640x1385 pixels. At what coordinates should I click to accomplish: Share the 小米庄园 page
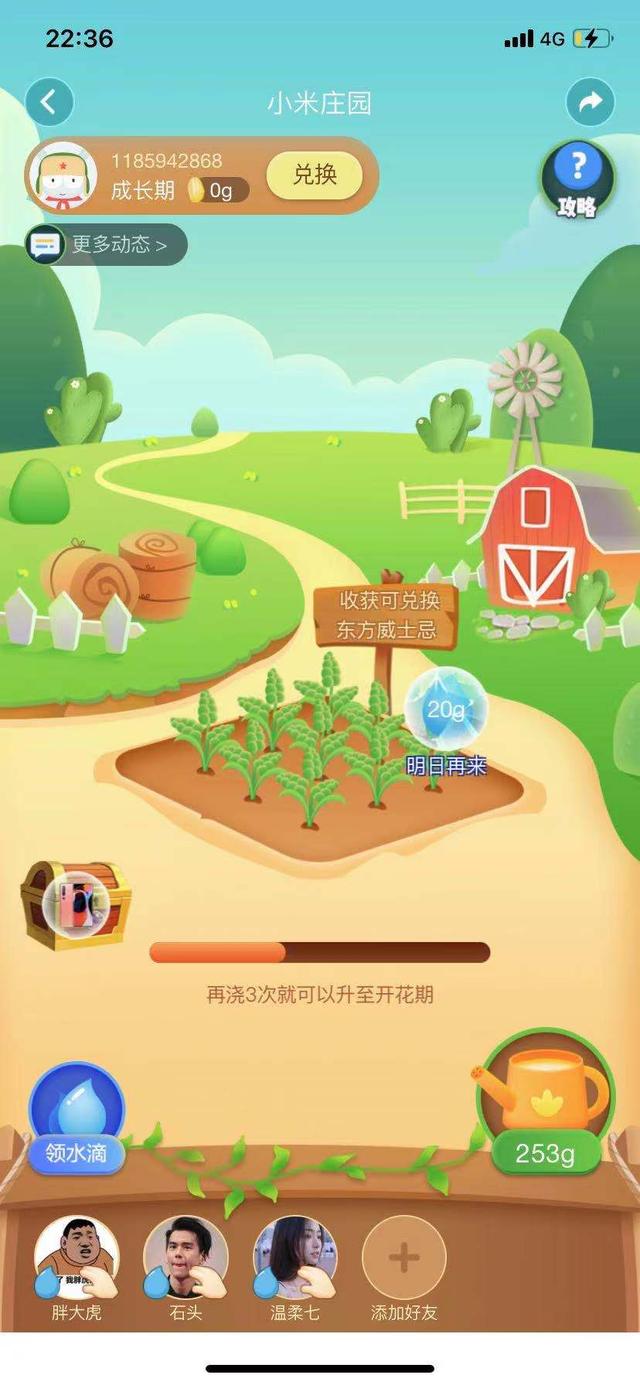click(x=590, y=102)
